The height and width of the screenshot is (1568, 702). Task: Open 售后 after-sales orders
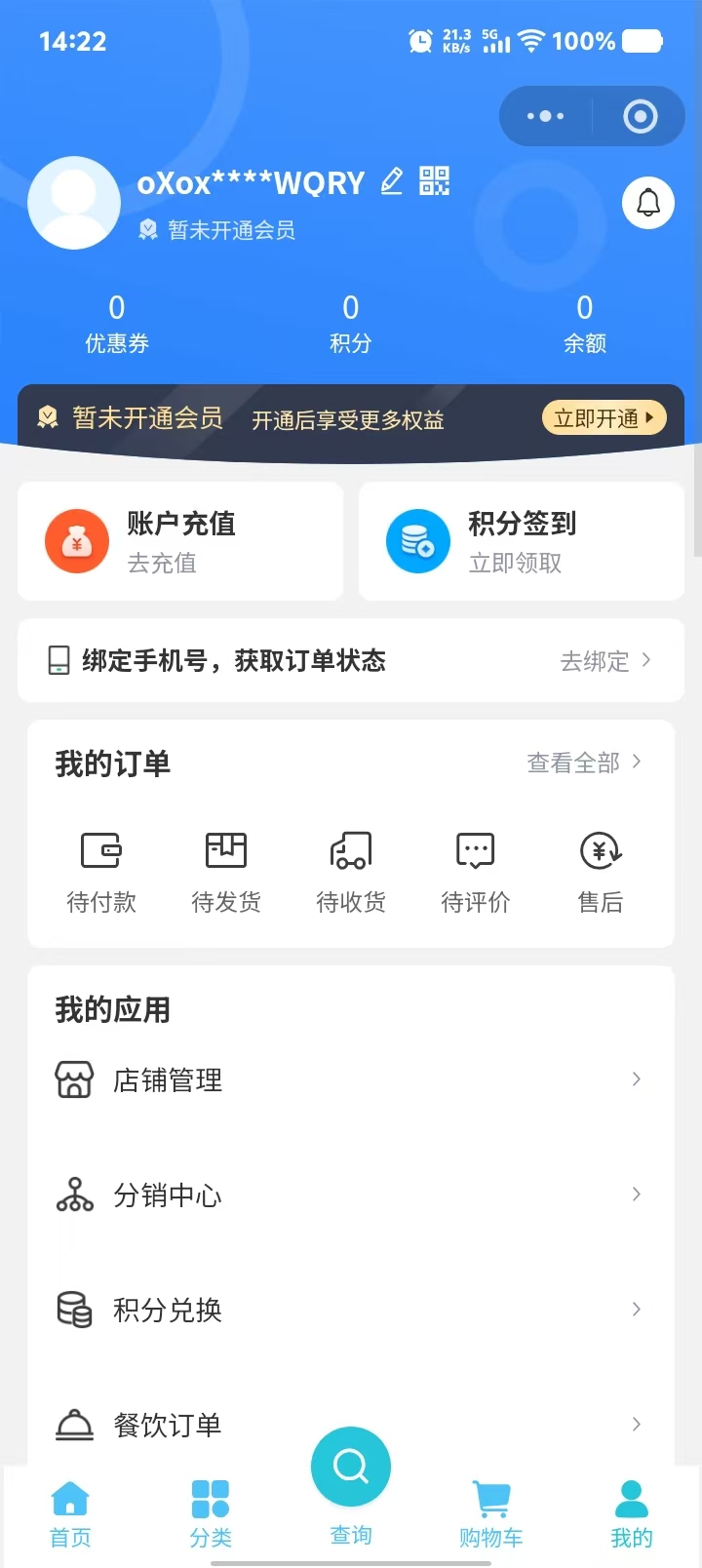point(601,873)
